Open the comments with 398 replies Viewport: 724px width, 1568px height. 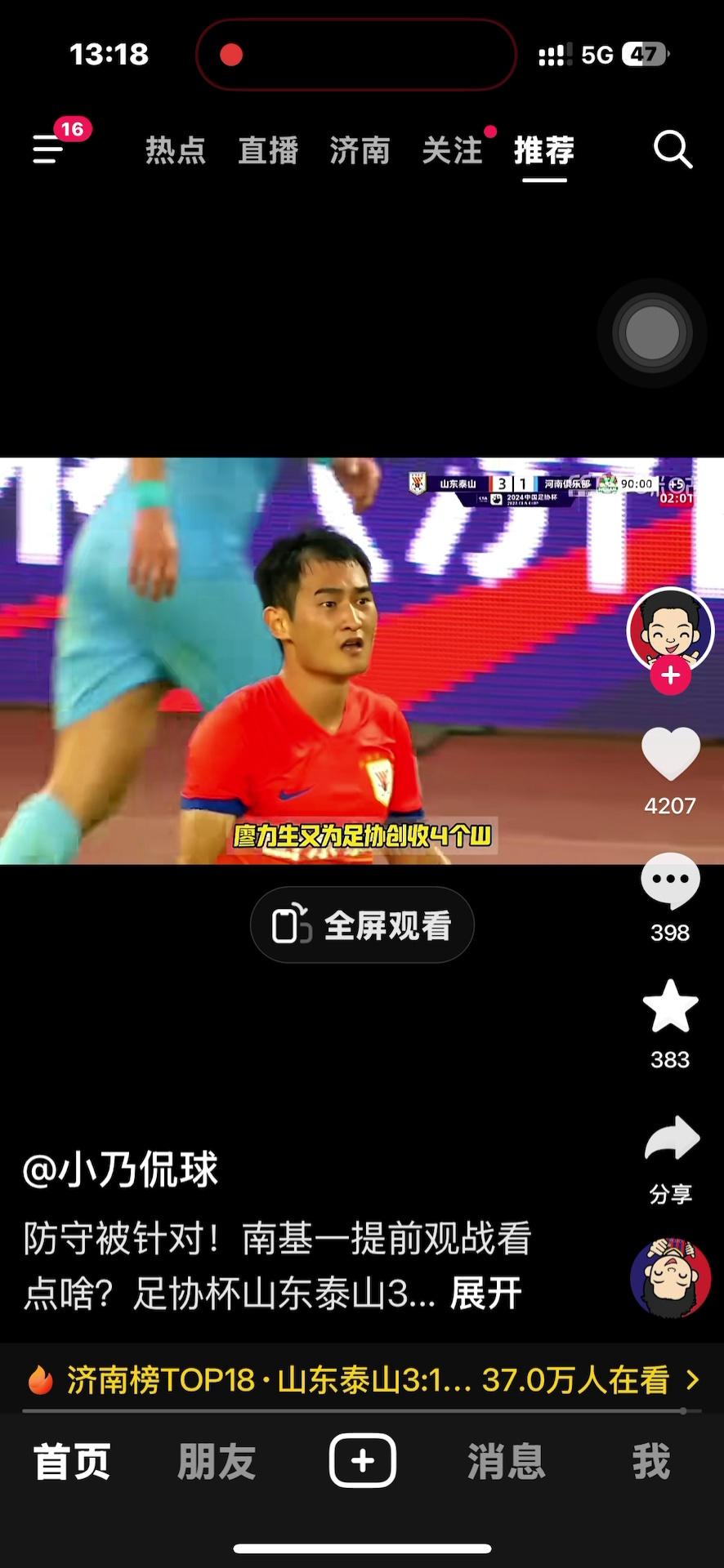click(670, 882)
